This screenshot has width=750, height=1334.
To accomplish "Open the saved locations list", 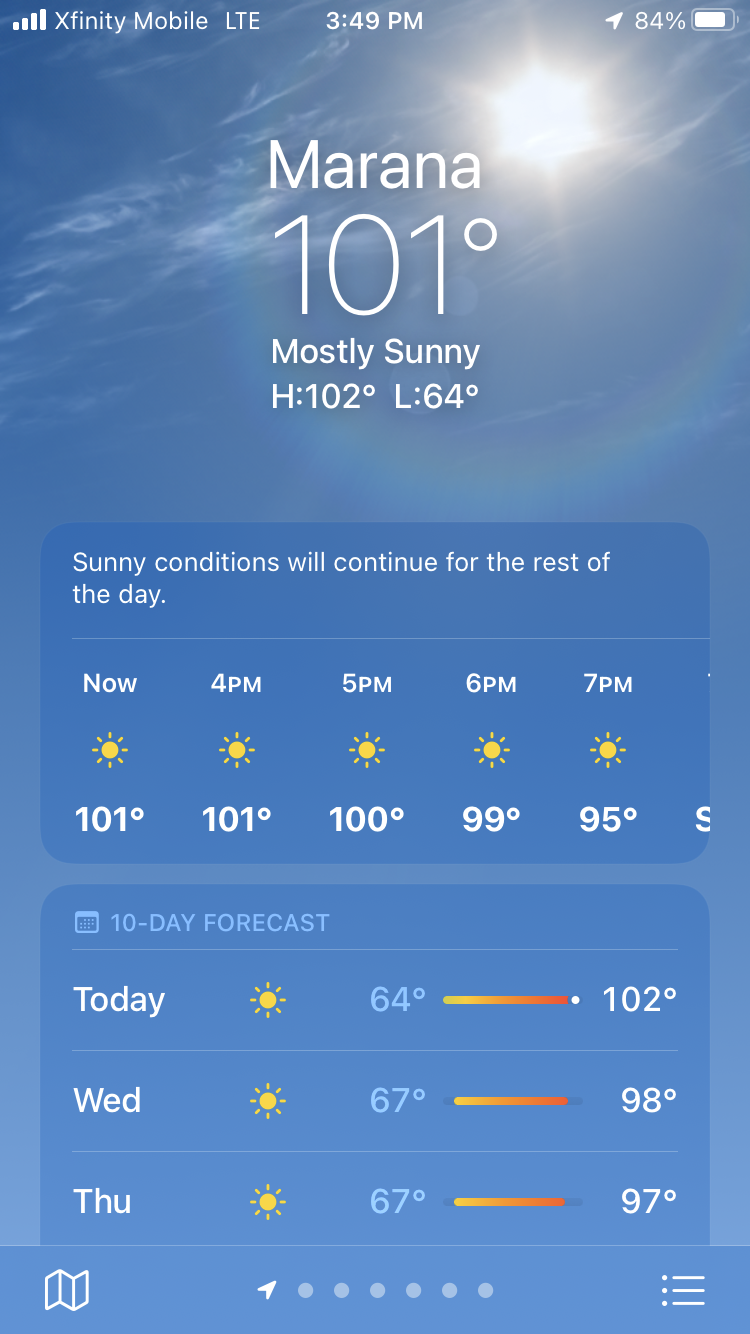I will pyautogui.click(x=683, y=1290).
